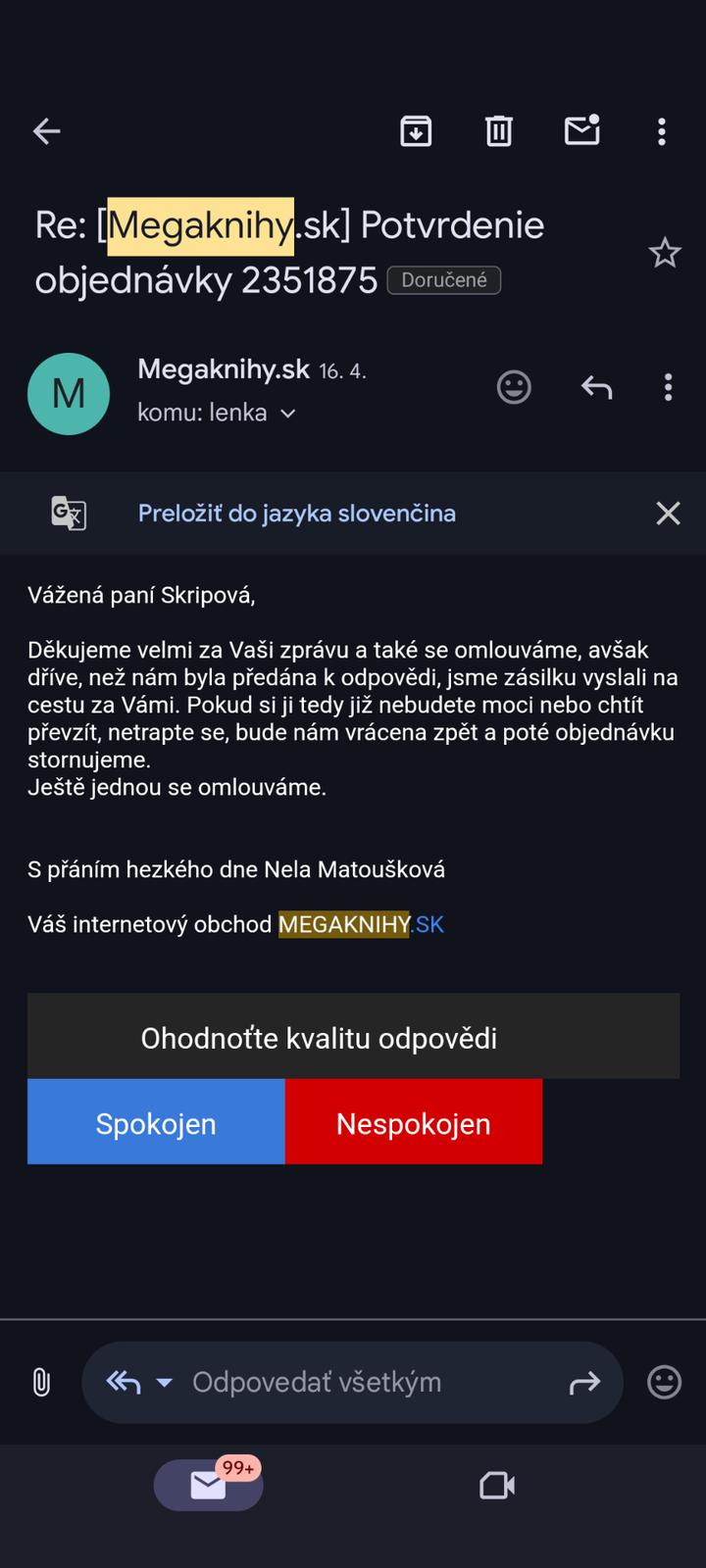Open message options next to reply arrow

pos(668,387)
